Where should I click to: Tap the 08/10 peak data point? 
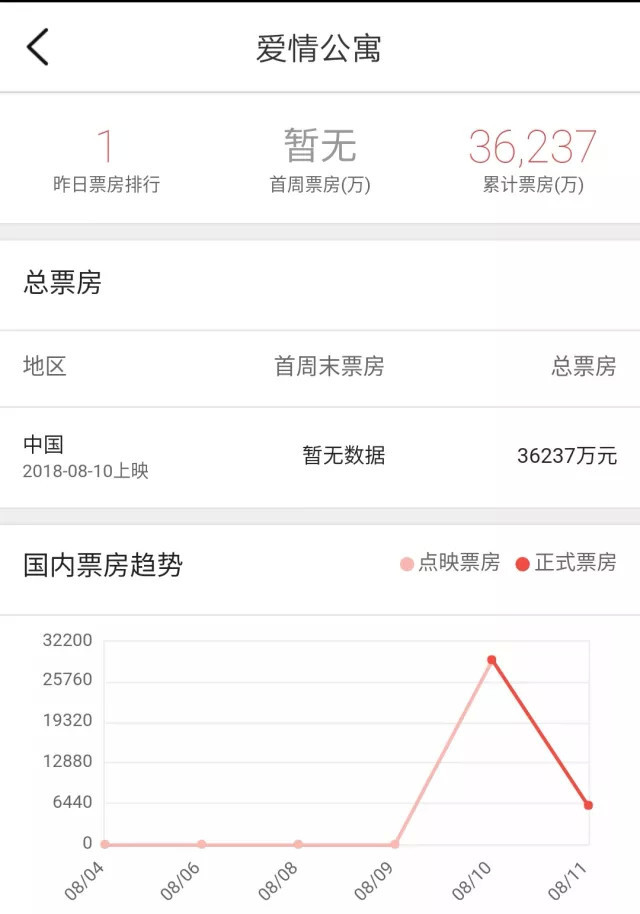[491, 660]
